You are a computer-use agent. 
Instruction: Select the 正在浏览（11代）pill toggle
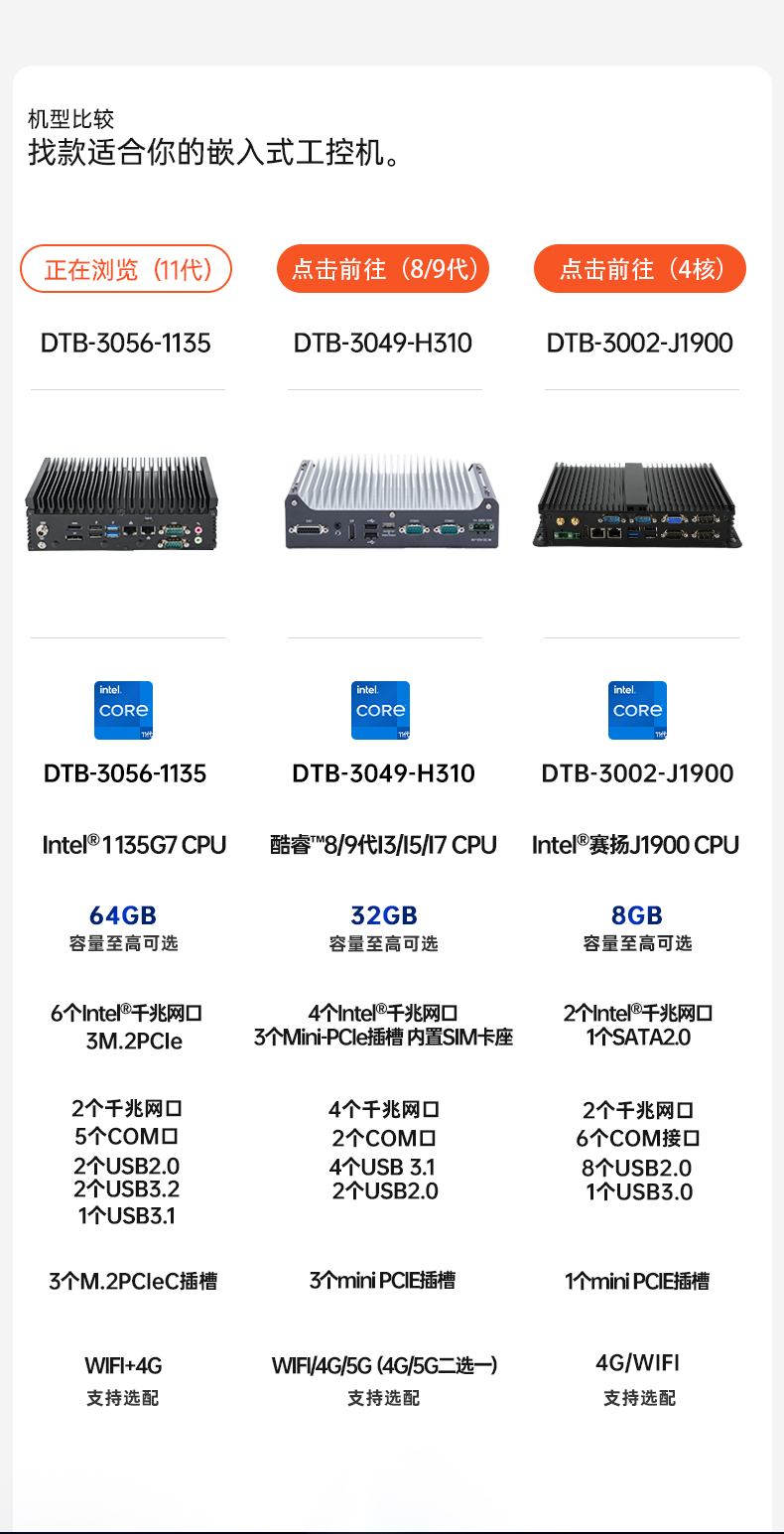coord(126,268)
